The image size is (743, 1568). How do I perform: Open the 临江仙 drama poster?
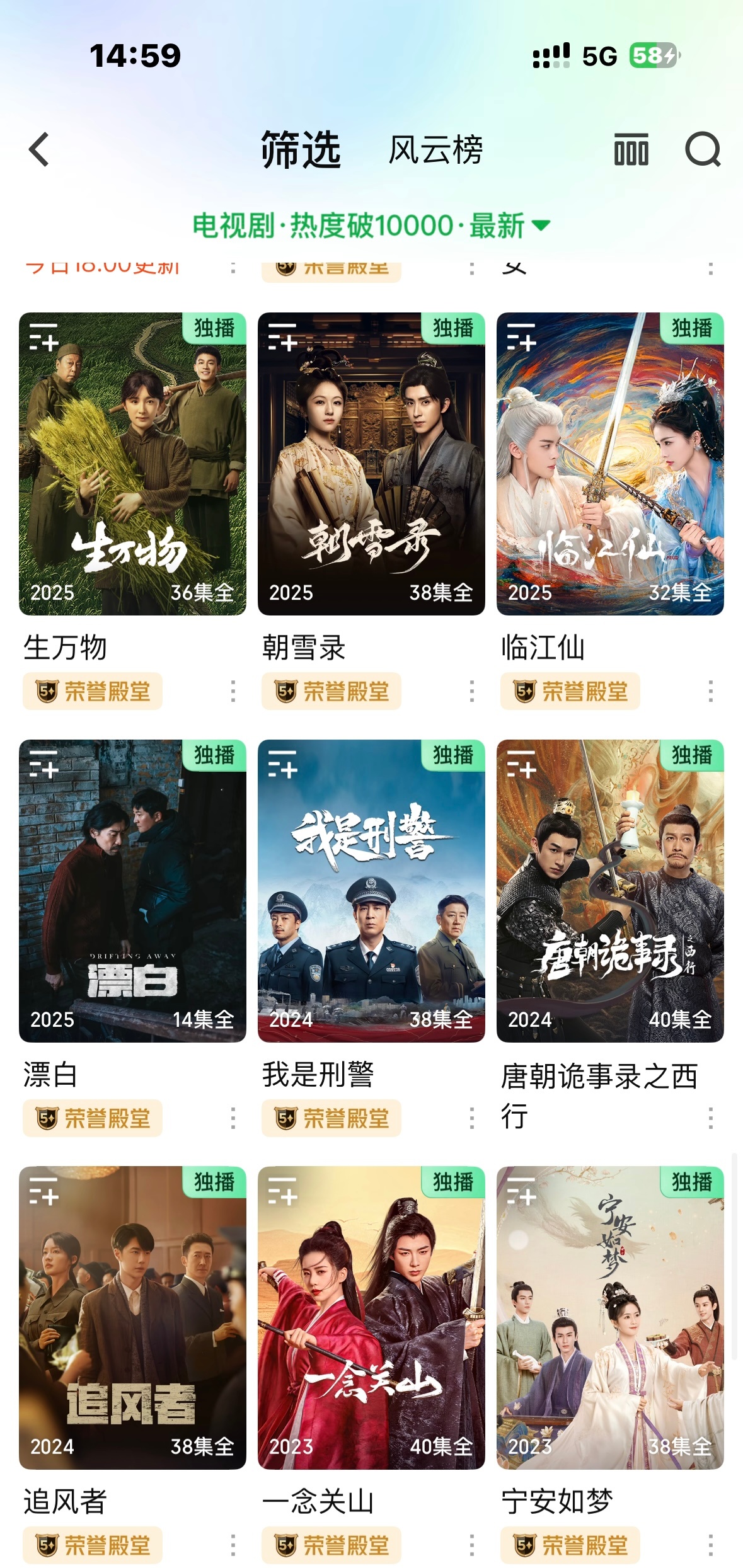609,463
